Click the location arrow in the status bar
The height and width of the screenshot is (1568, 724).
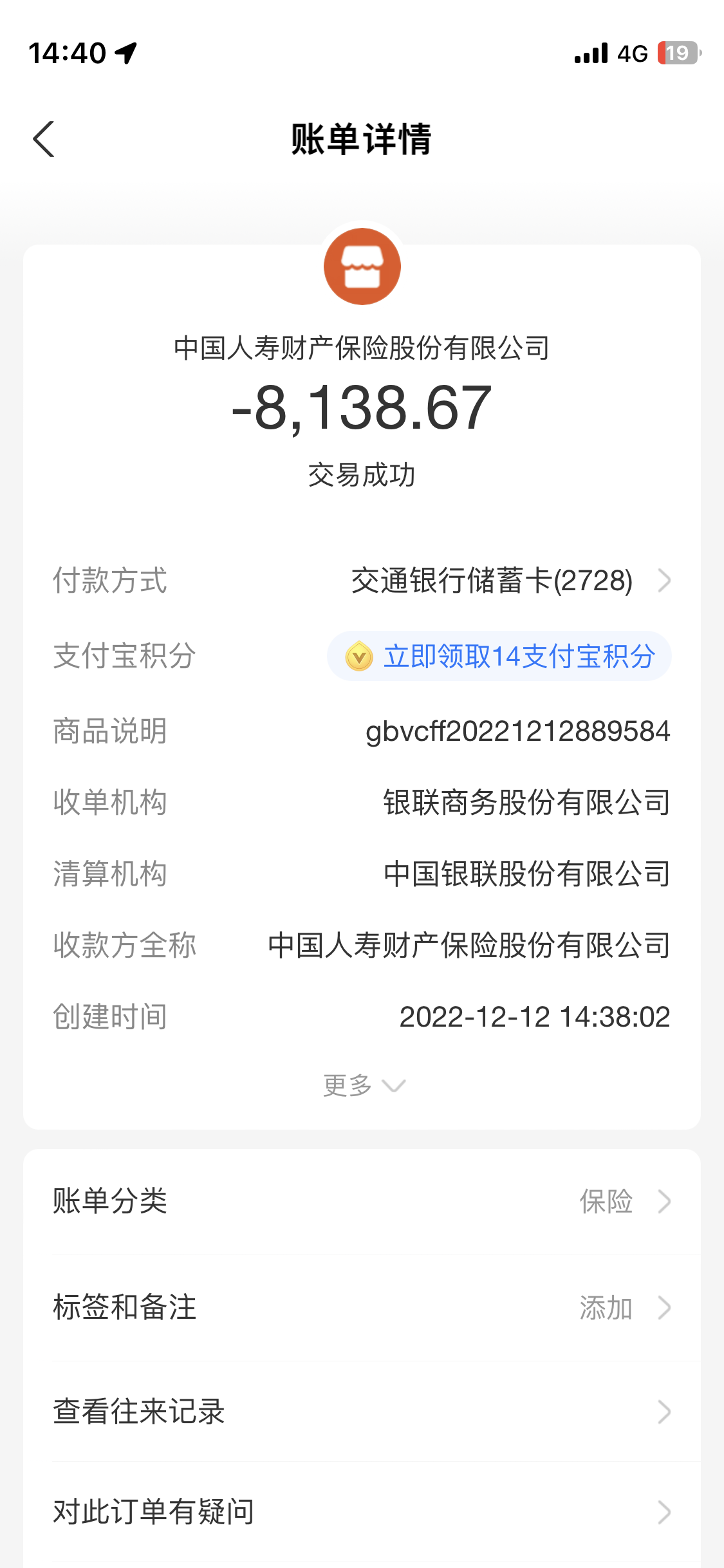pyautogui.click(x=126, y=53)
